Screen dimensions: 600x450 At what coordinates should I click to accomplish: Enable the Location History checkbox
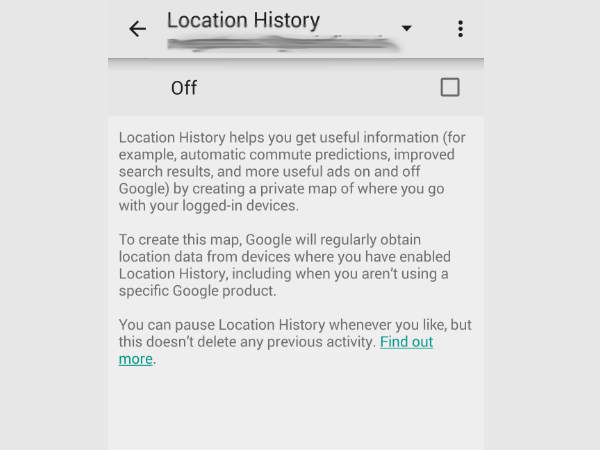point(450,87)
